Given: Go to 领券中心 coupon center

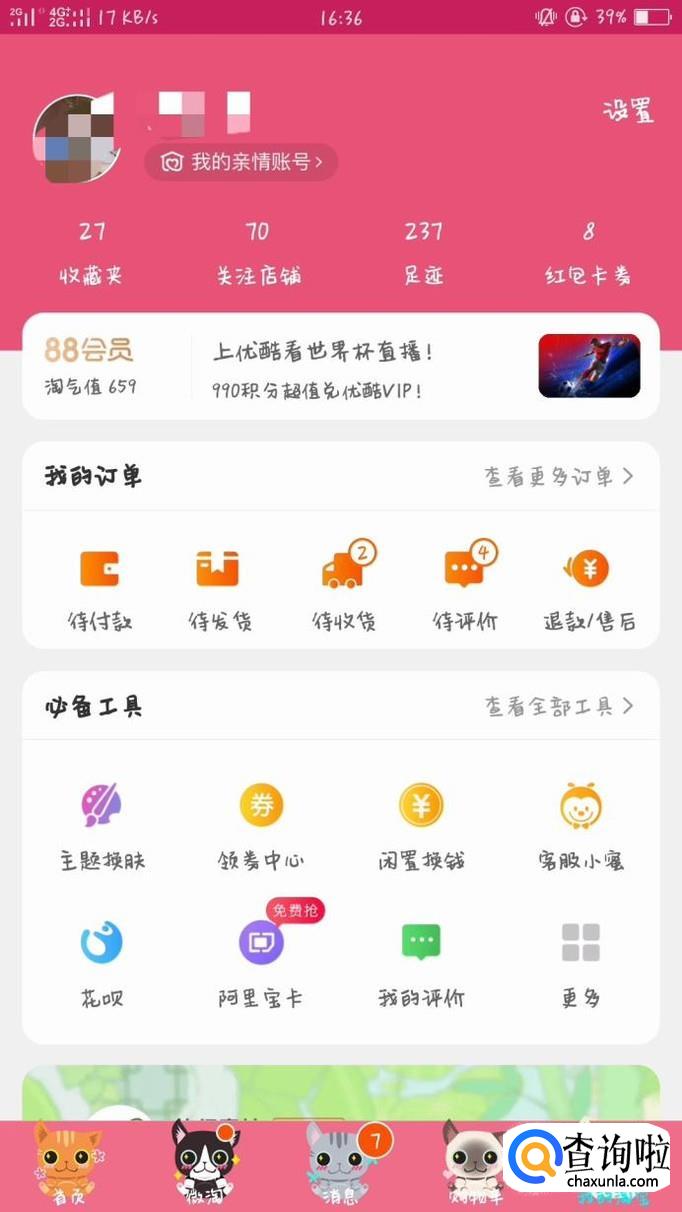Looking at the screenshot, I should 261,826.
